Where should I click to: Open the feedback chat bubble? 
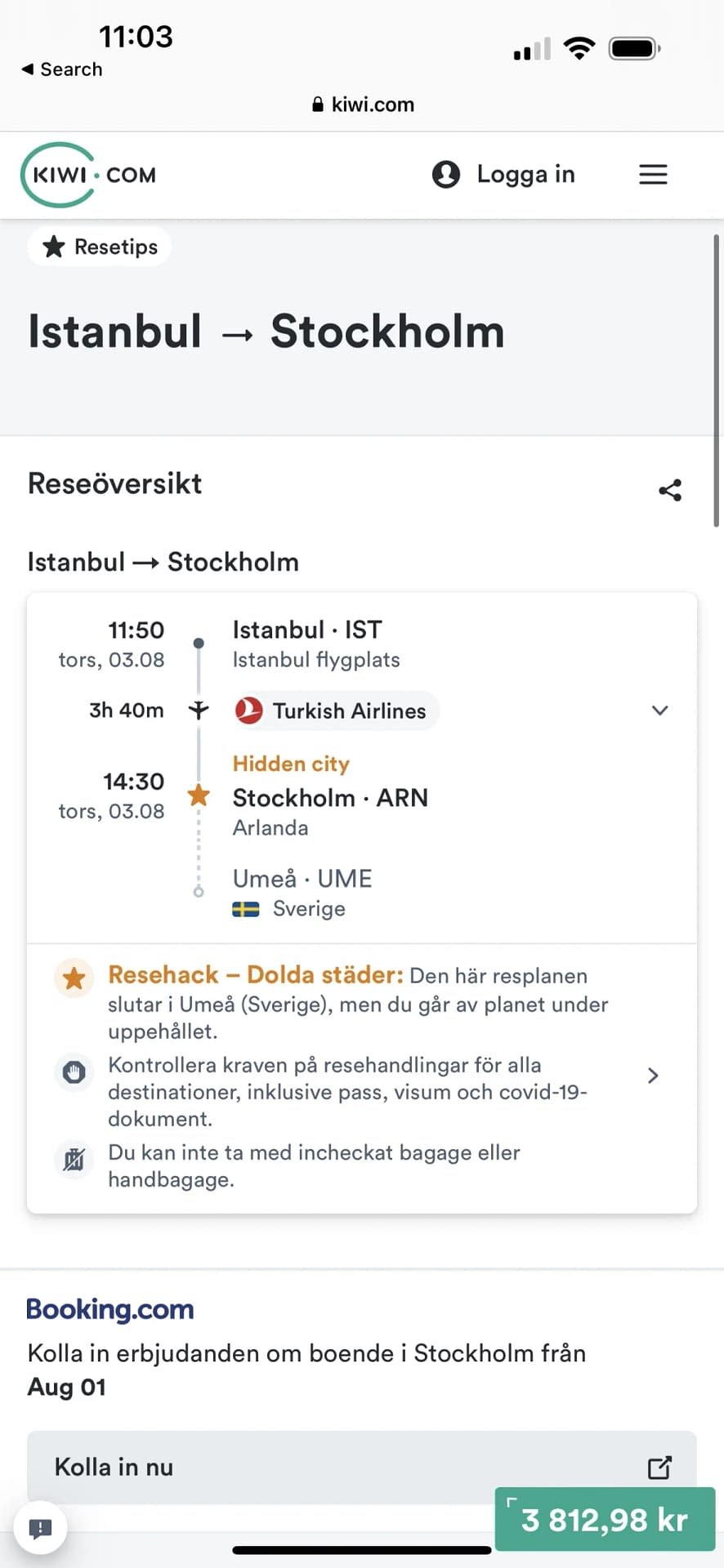click(x=40, y=1528)
